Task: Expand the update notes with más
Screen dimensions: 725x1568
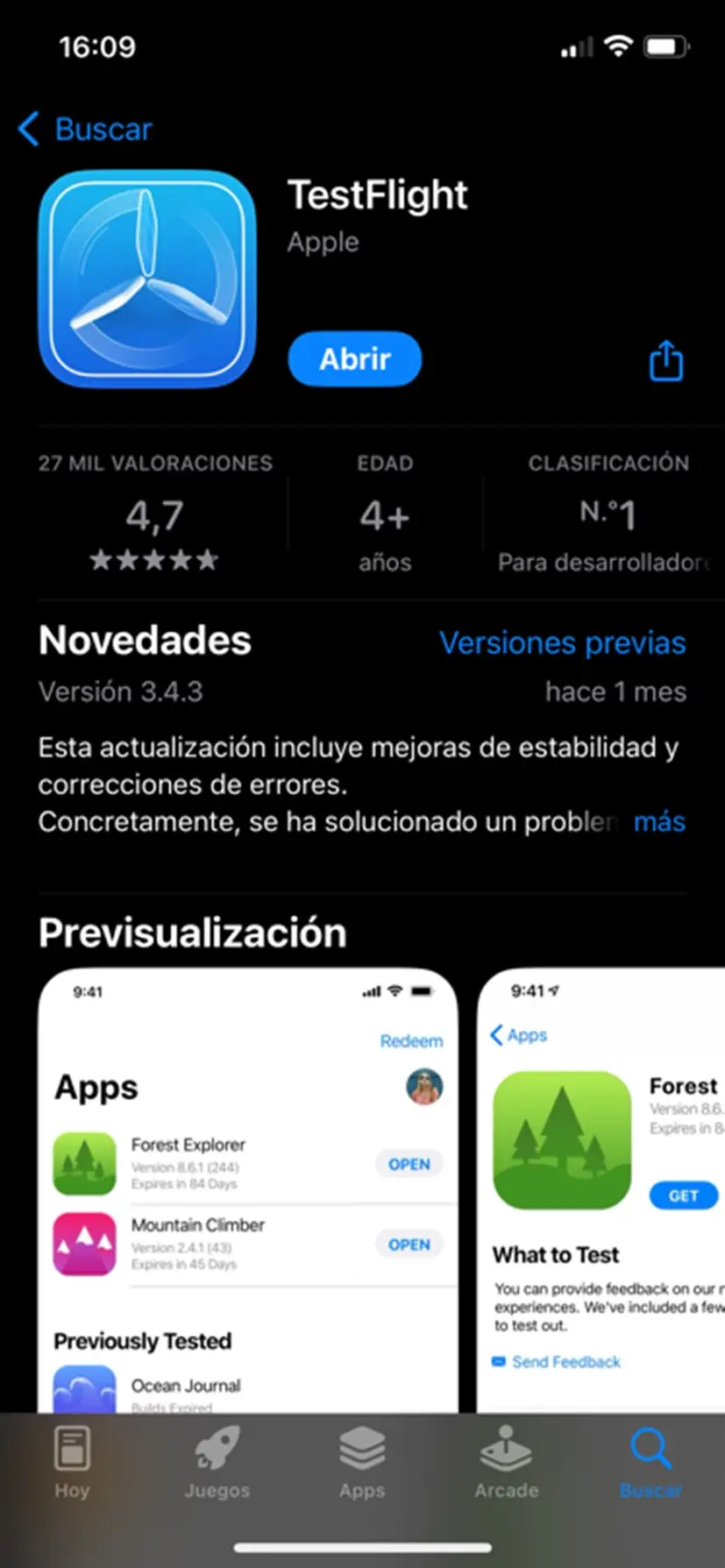Action: coord(660,822)
